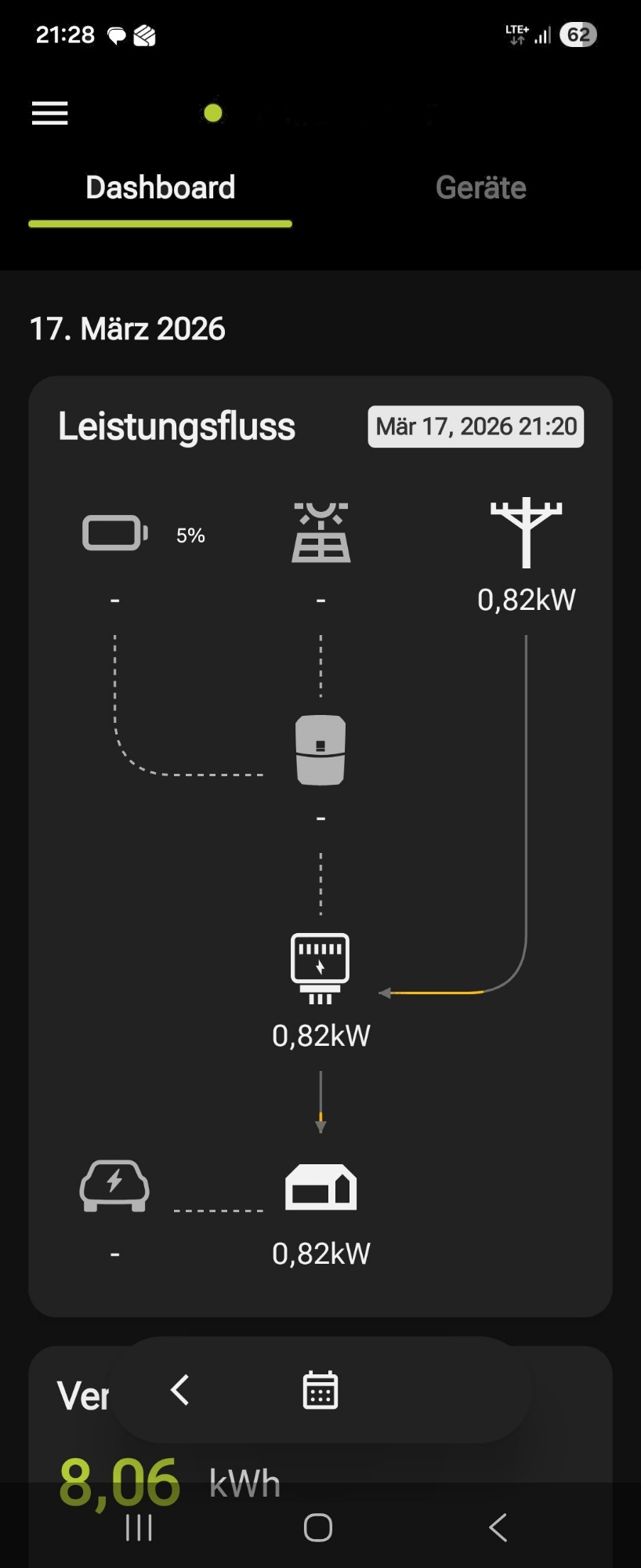Select the Dashboard tab
Screen dimensions: 641x1568
[160, 187]
